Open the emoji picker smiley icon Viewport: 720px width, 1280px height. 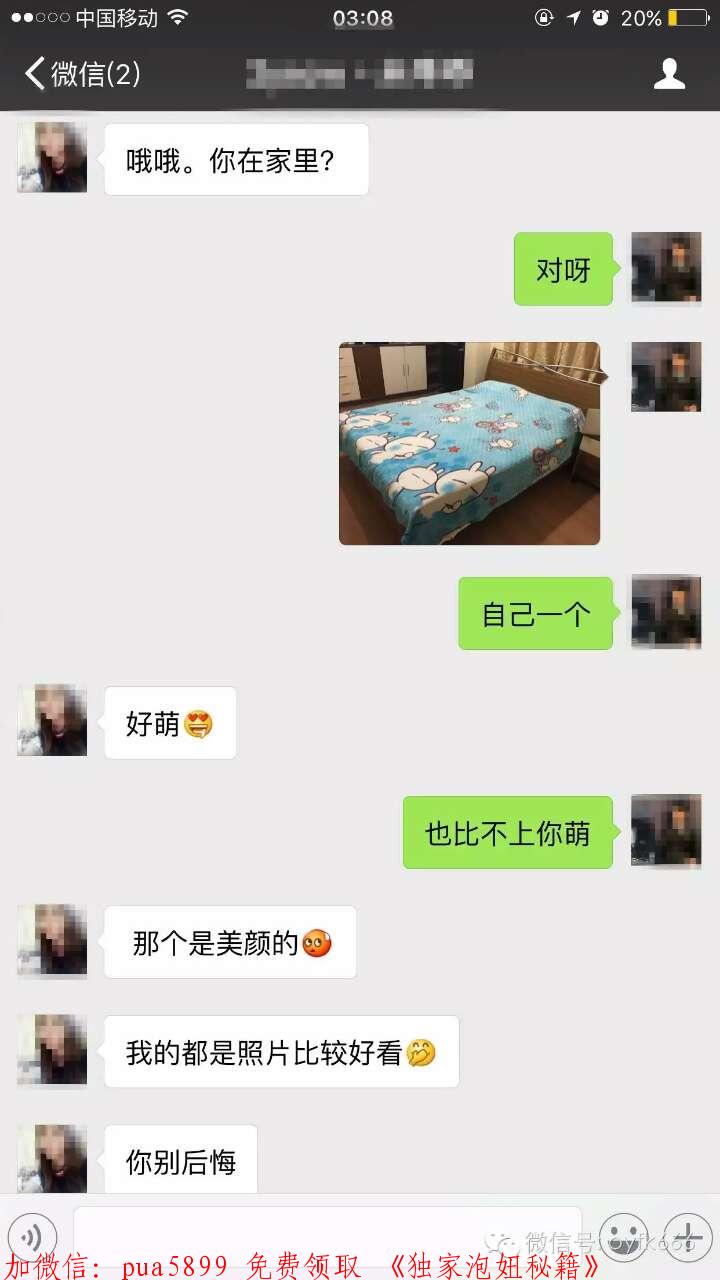pos(624,1237)
